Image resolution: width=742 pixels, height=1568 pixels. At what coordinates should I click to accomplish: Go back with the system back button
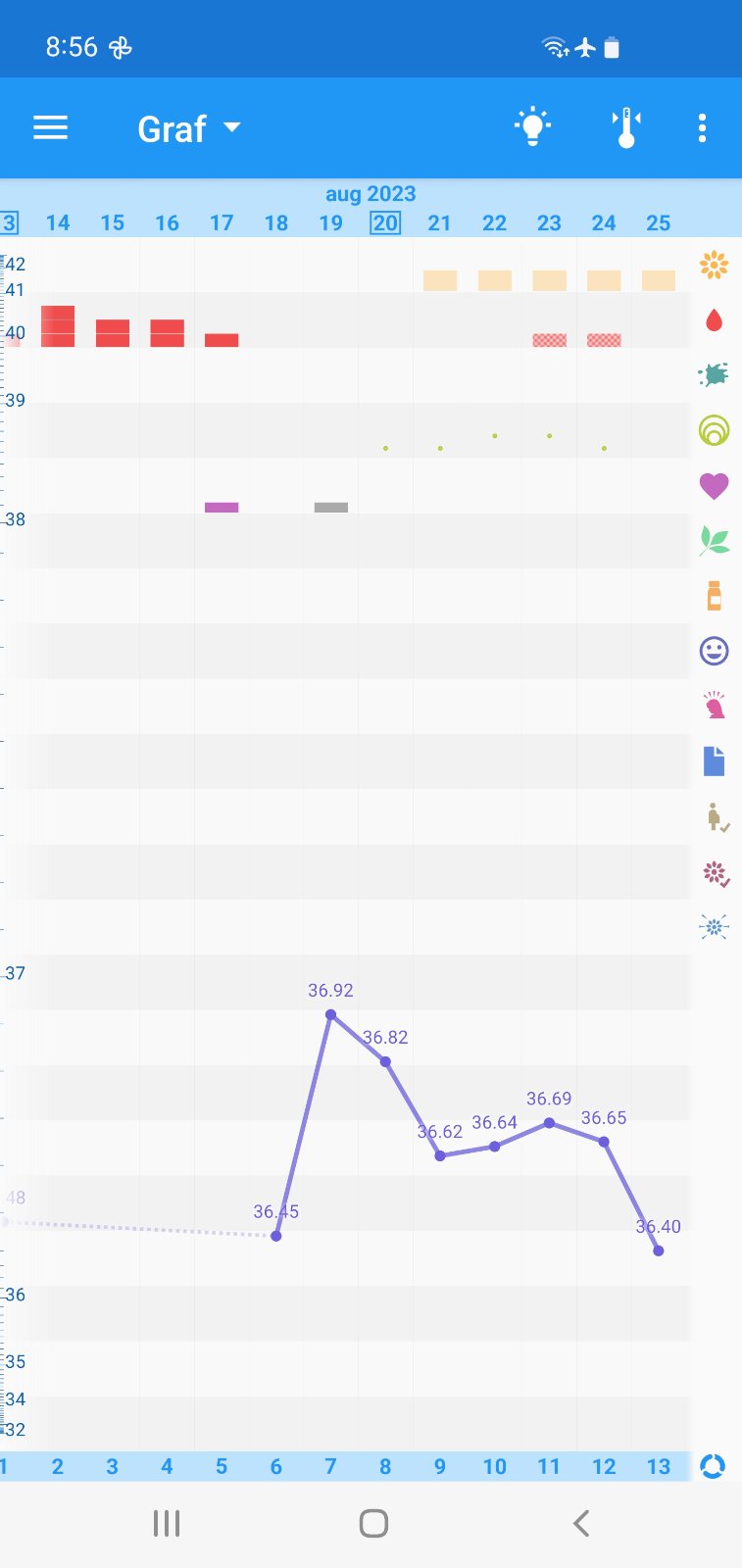pos(581,1523)
